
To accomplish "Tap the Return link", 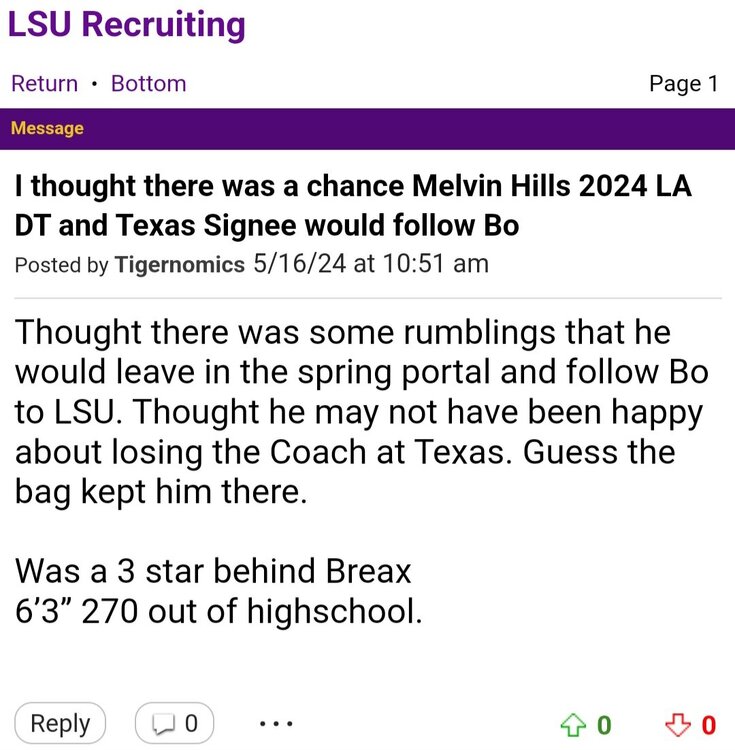I will point(44,83).
